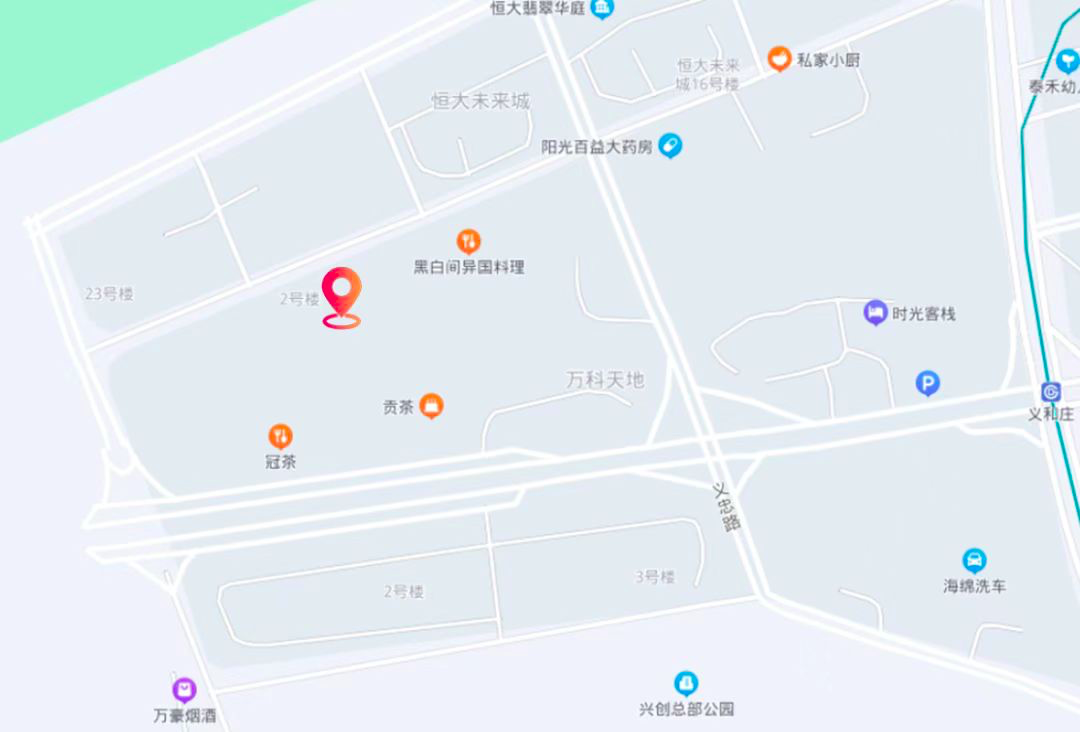Open the 冠茶 restaurant marker
The width and height of the screenshot is (1080, 732).
click(x=281, y=436)
